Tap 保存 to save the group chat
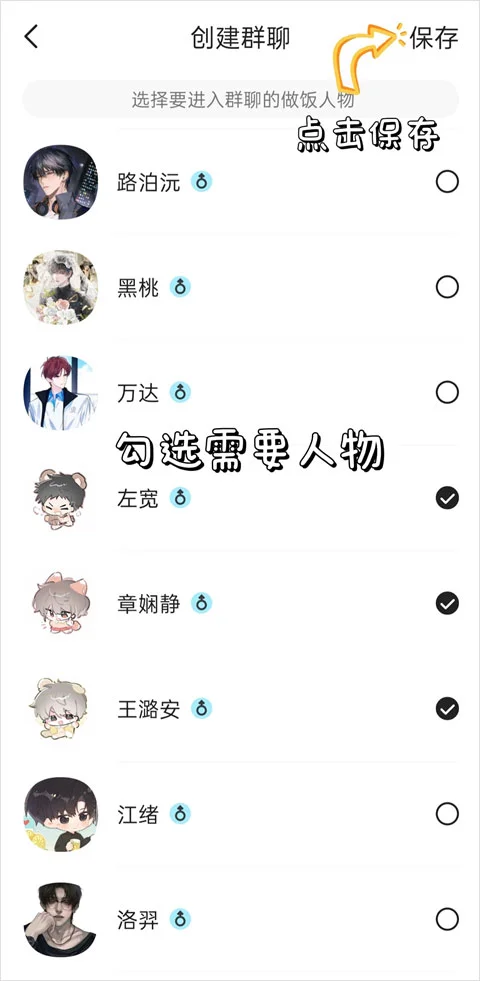This screenshot has width=480, height=981. pos(434,38)
